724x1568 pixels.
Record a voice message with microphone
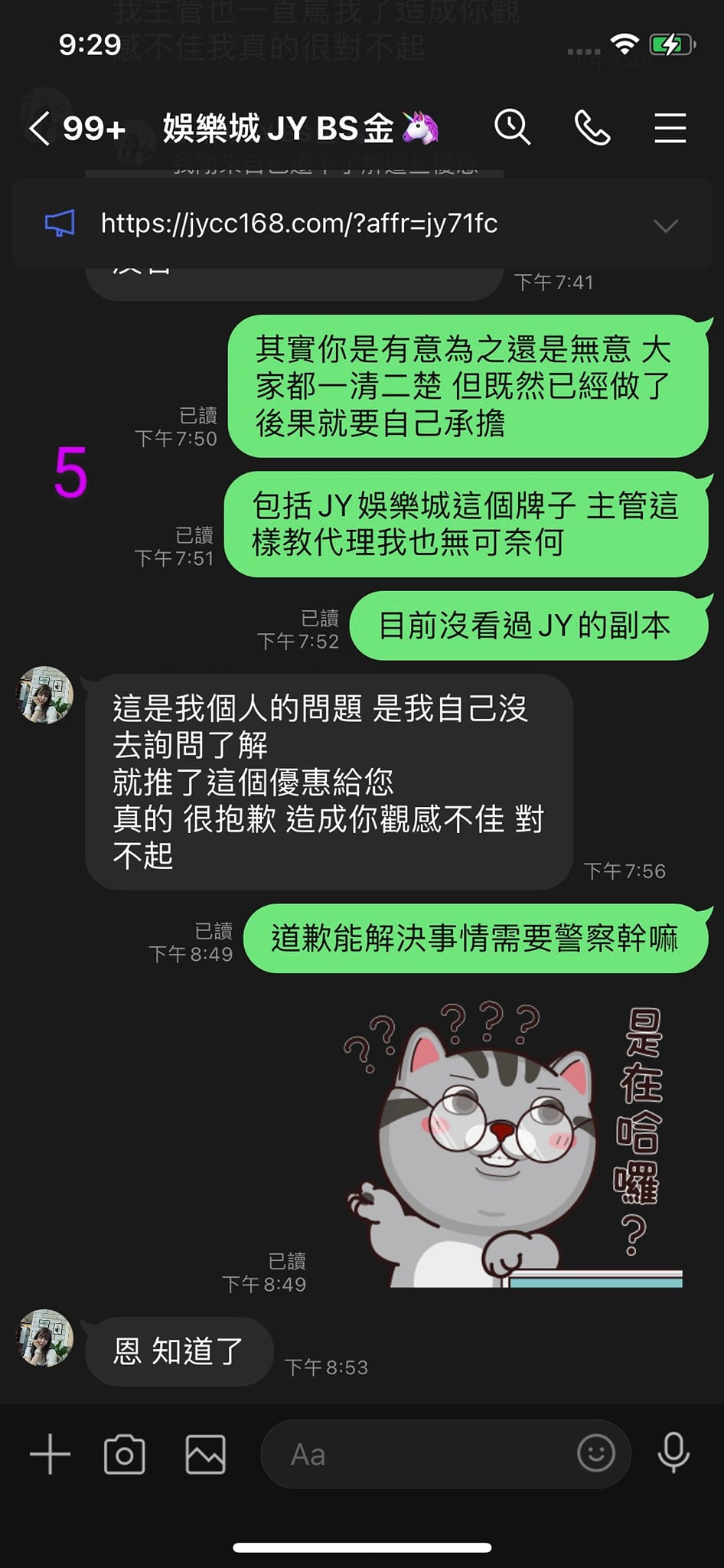[x=673, y=1452]
